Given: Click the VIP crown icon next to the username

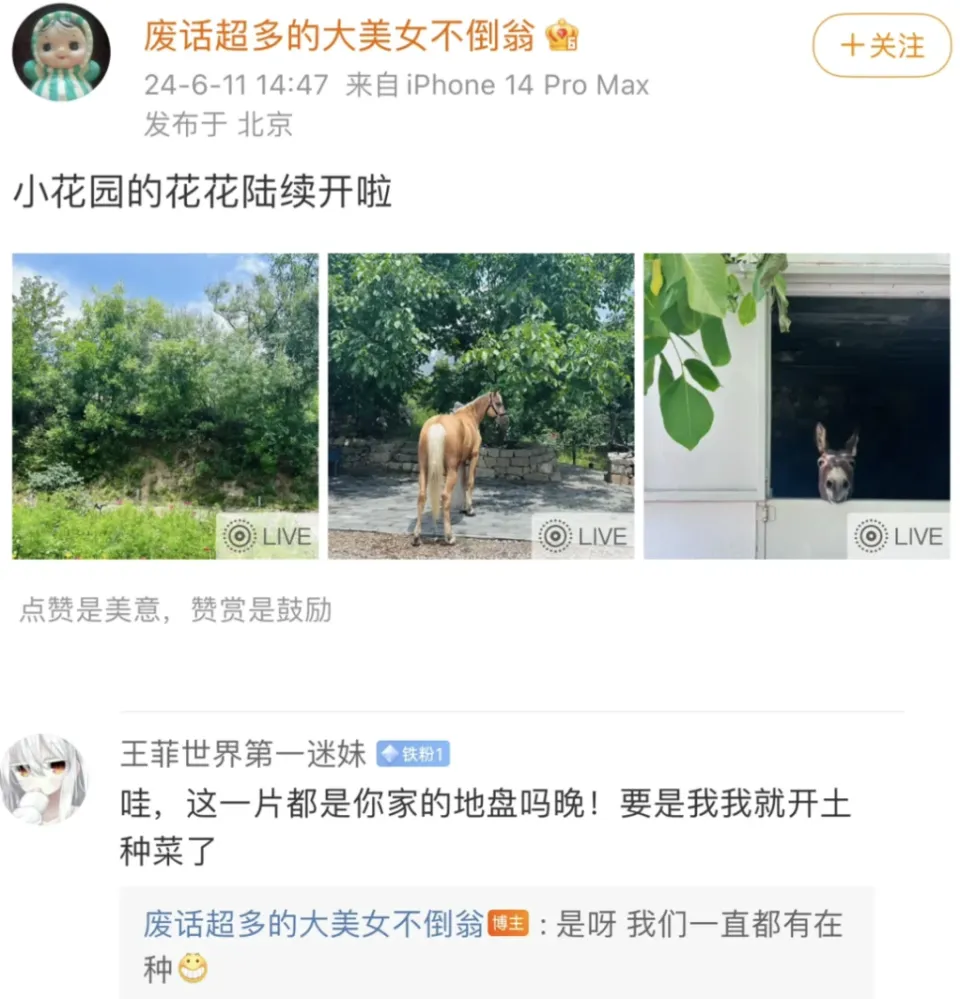Looking at the screenshot, I should tap(562, 36).
